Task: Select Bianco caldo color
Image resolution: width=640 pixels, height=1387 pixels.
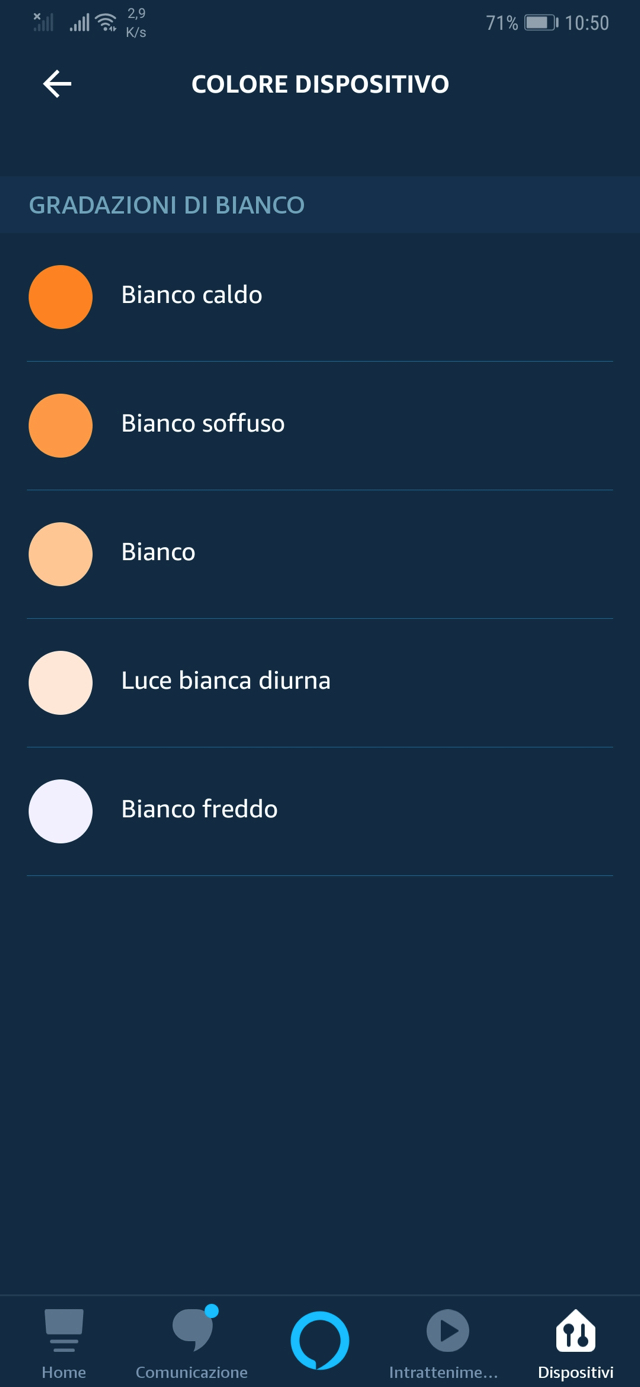Action: tap(191, 296)
